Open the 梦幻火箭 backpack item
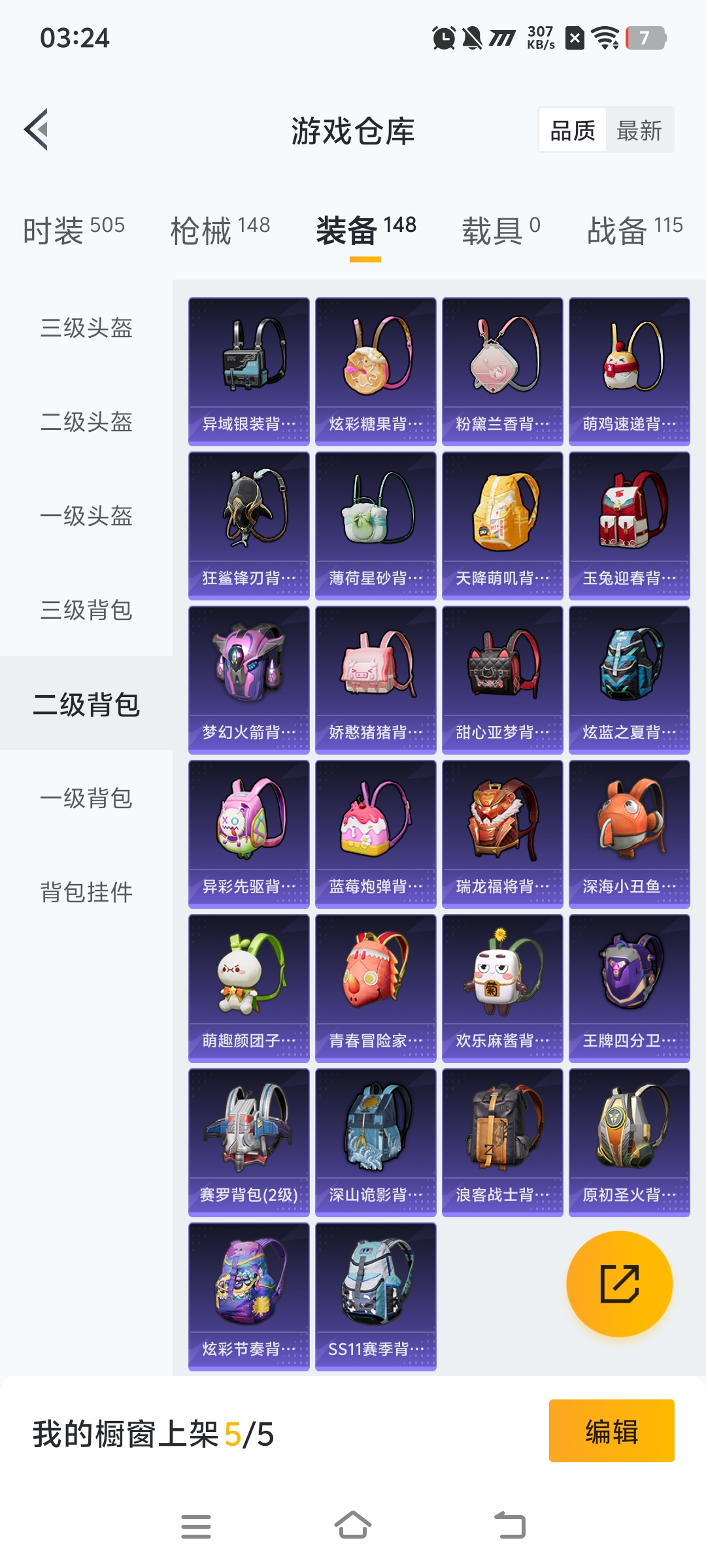706x1568 pixels. [248, 679]
